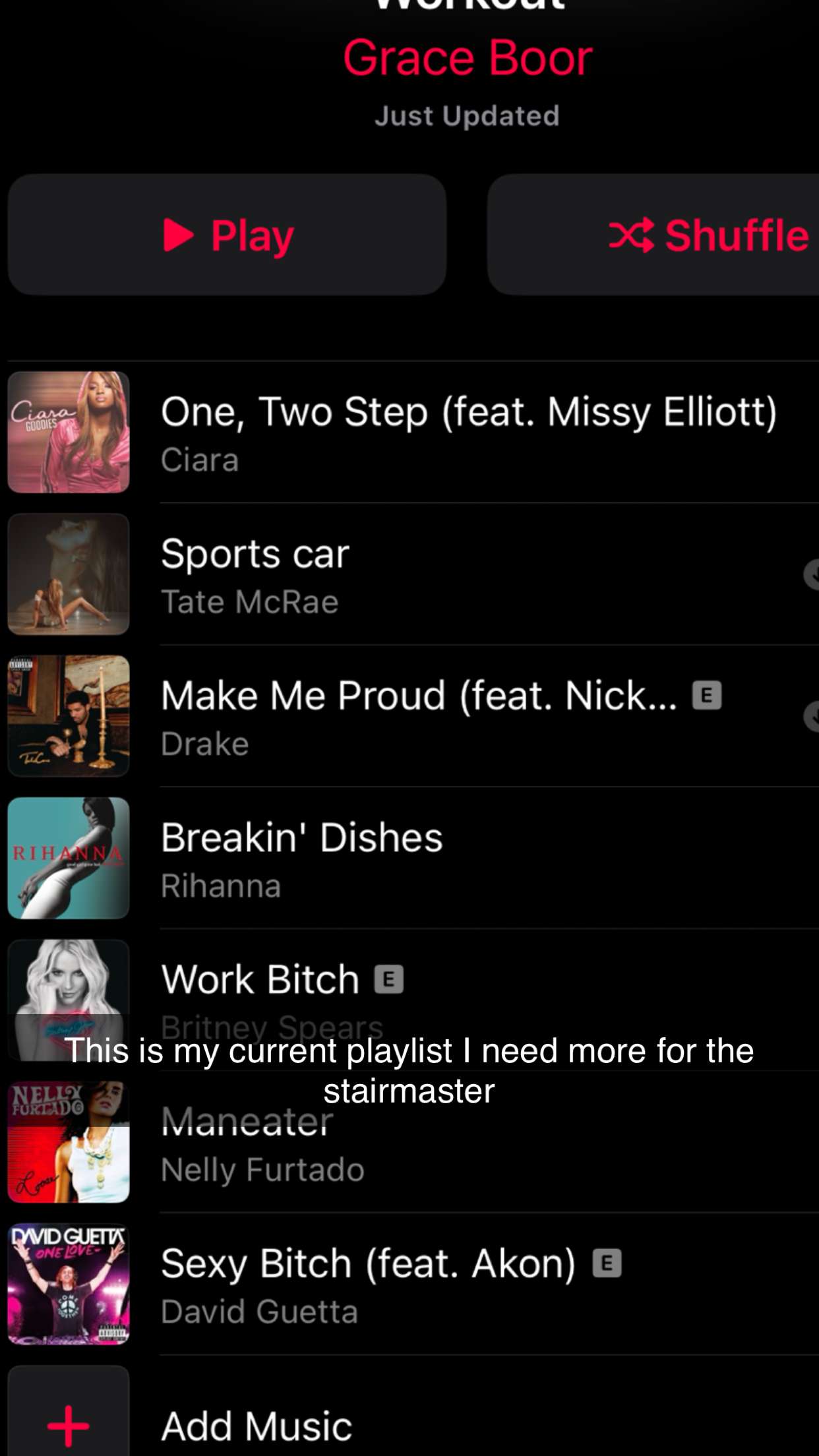Viewport: 819px width, 1456px height.
Task: Open Grace Boor's profile link
Action: click(467, 58)
